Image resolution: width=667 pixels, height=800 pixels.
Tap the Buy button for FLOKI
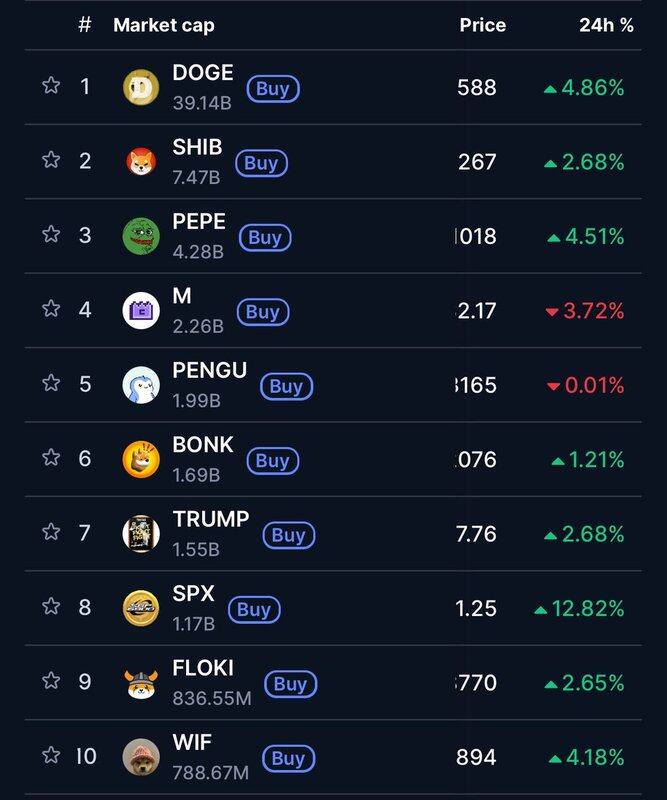coord(290,684)
